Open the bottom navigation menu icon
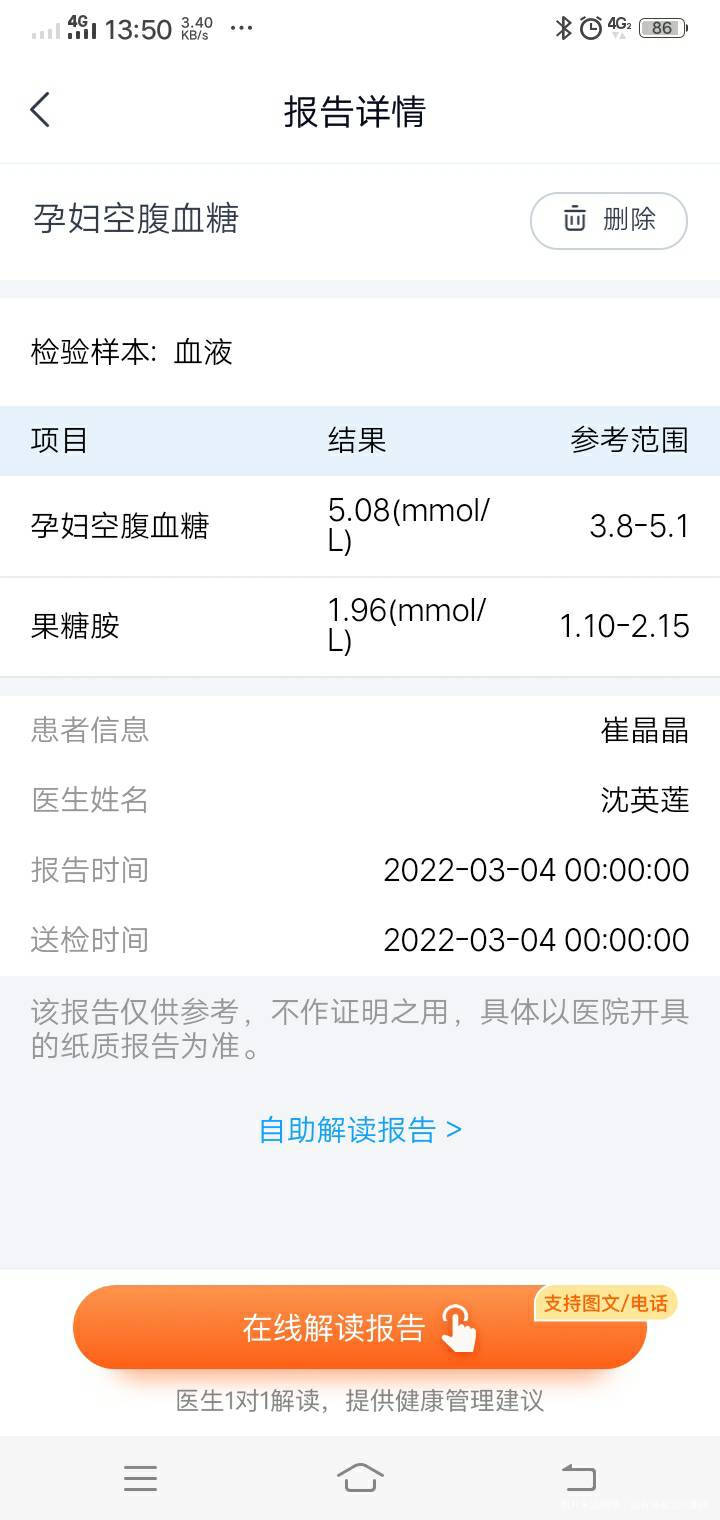720x1520 pixels. [140, 1478]
